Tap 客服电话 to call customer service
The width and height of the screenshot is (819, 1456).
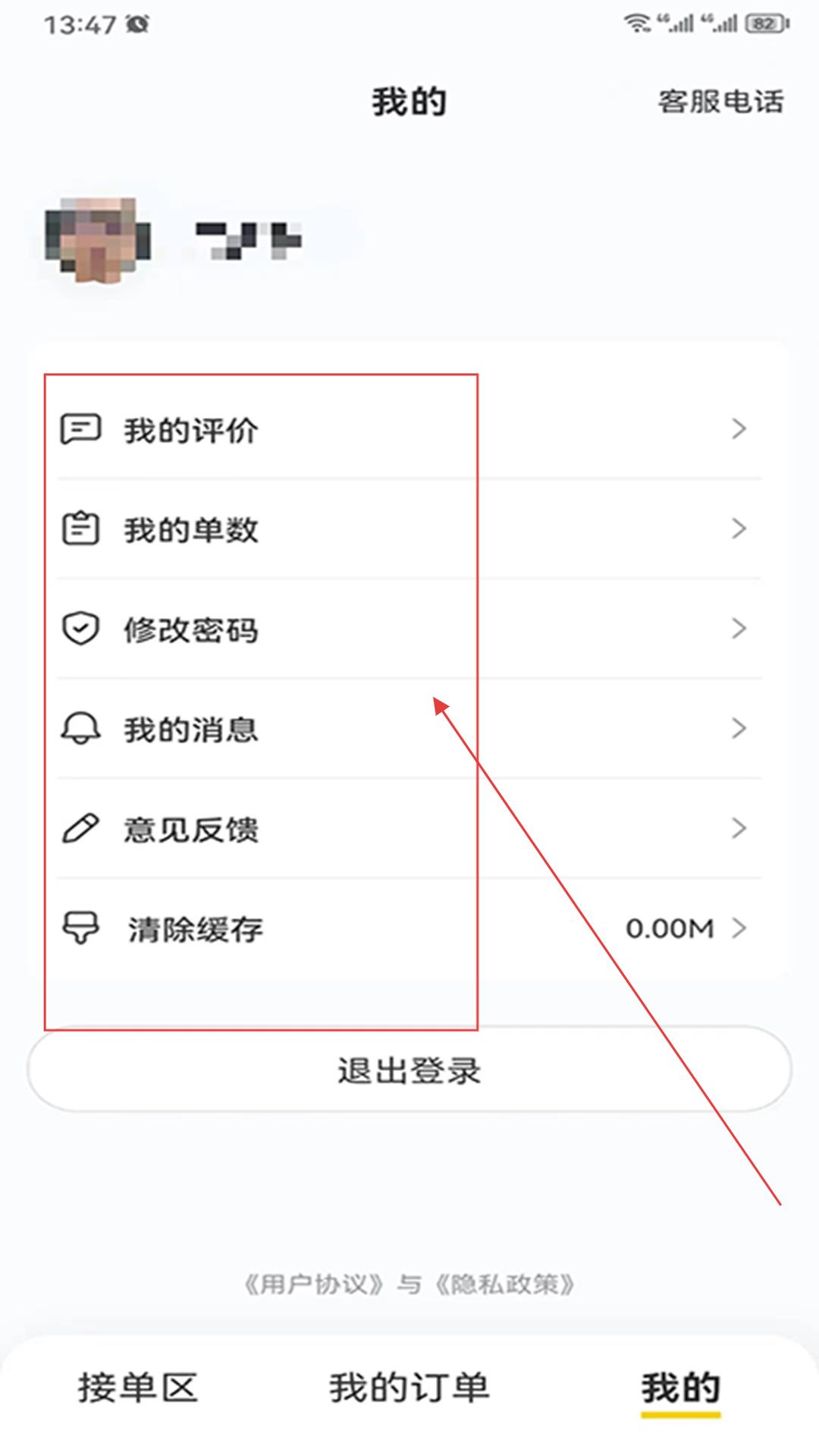[720, 102]
